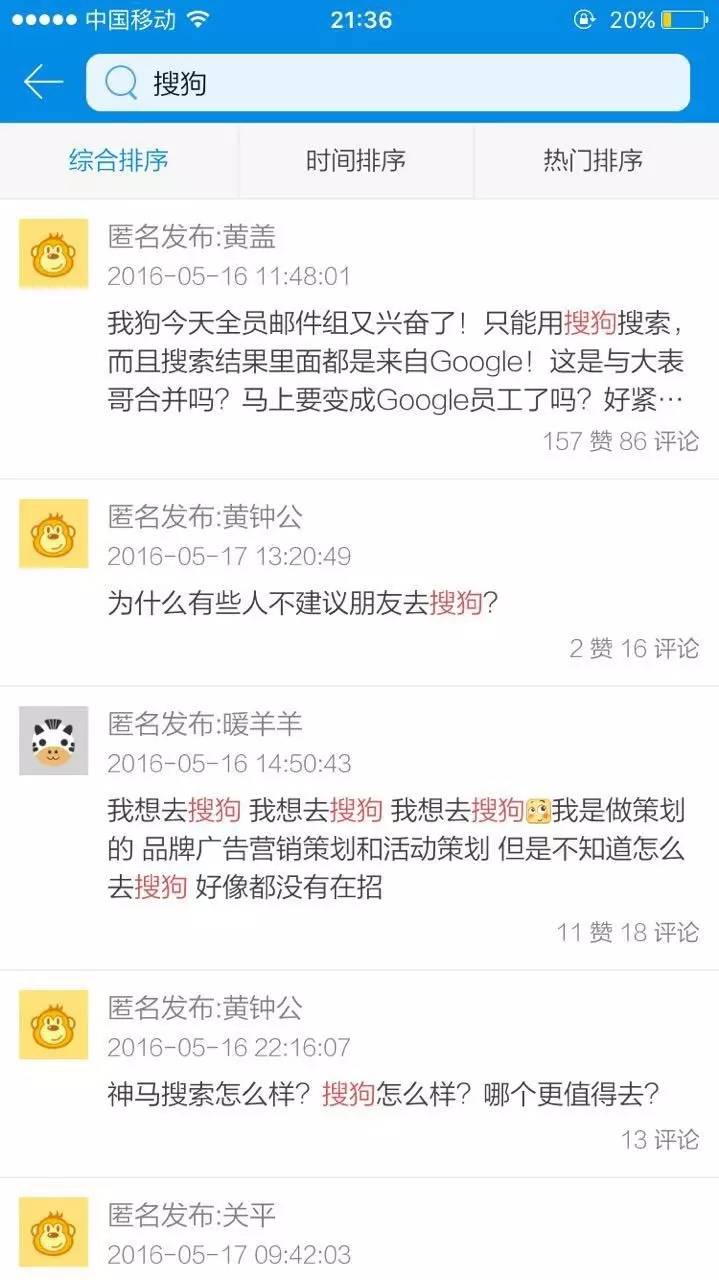Screen dimensions: 719x1280
Task: Open the post by 黄盖 about Google
Action: [x=359, y=338]
